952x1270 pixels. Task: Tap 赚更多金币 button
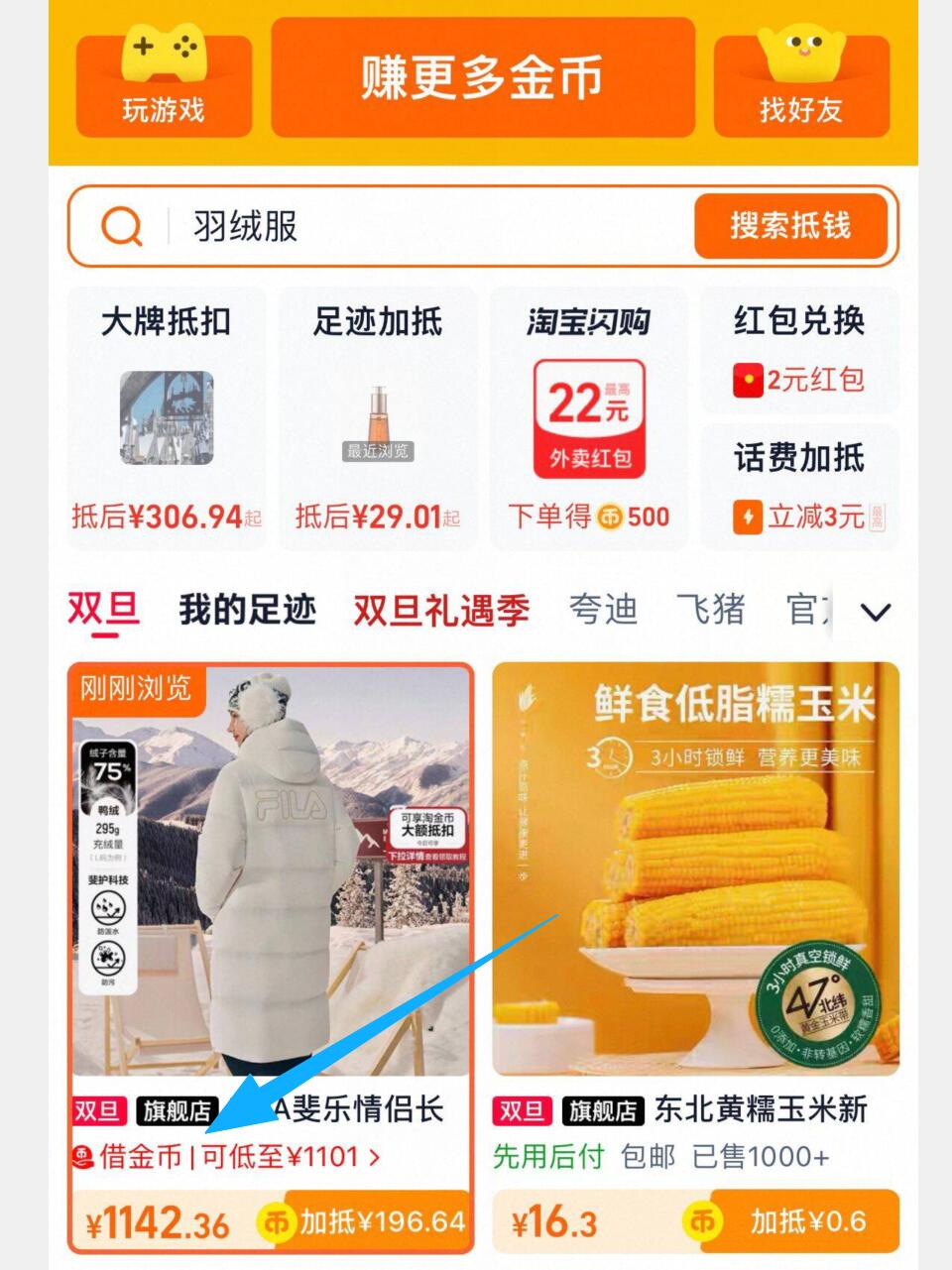[x=483, y=77]
